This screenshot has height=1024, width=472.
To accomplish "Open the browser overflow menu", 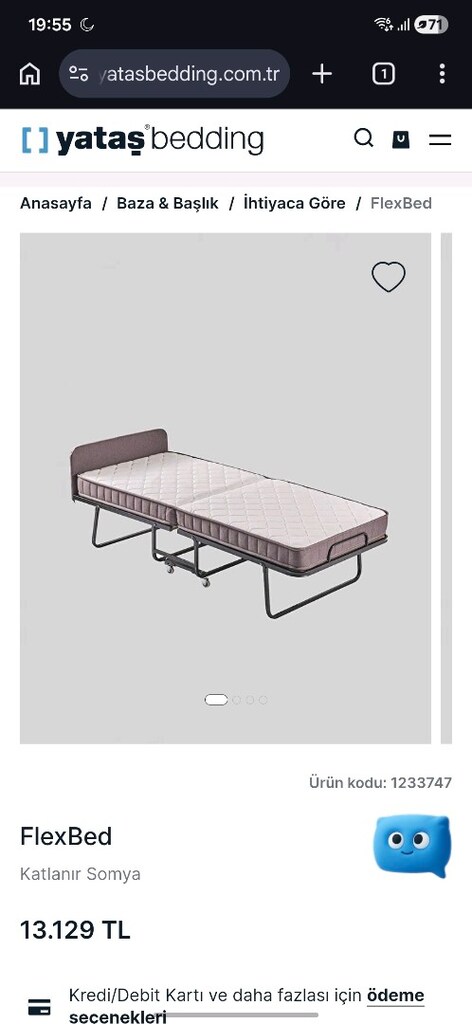I will [x=442, y=74].
